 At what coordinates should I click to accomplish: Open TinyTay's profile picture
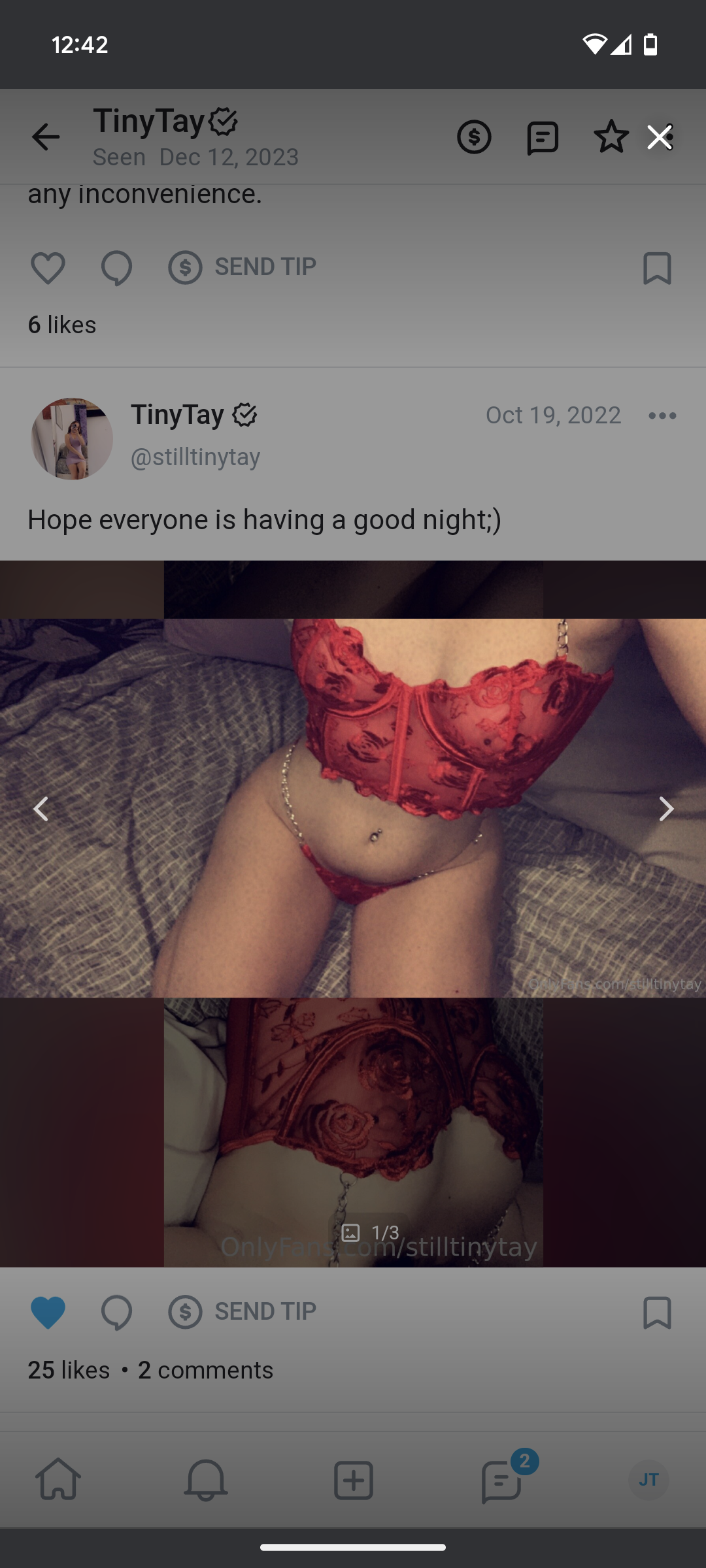pos(72,439)
